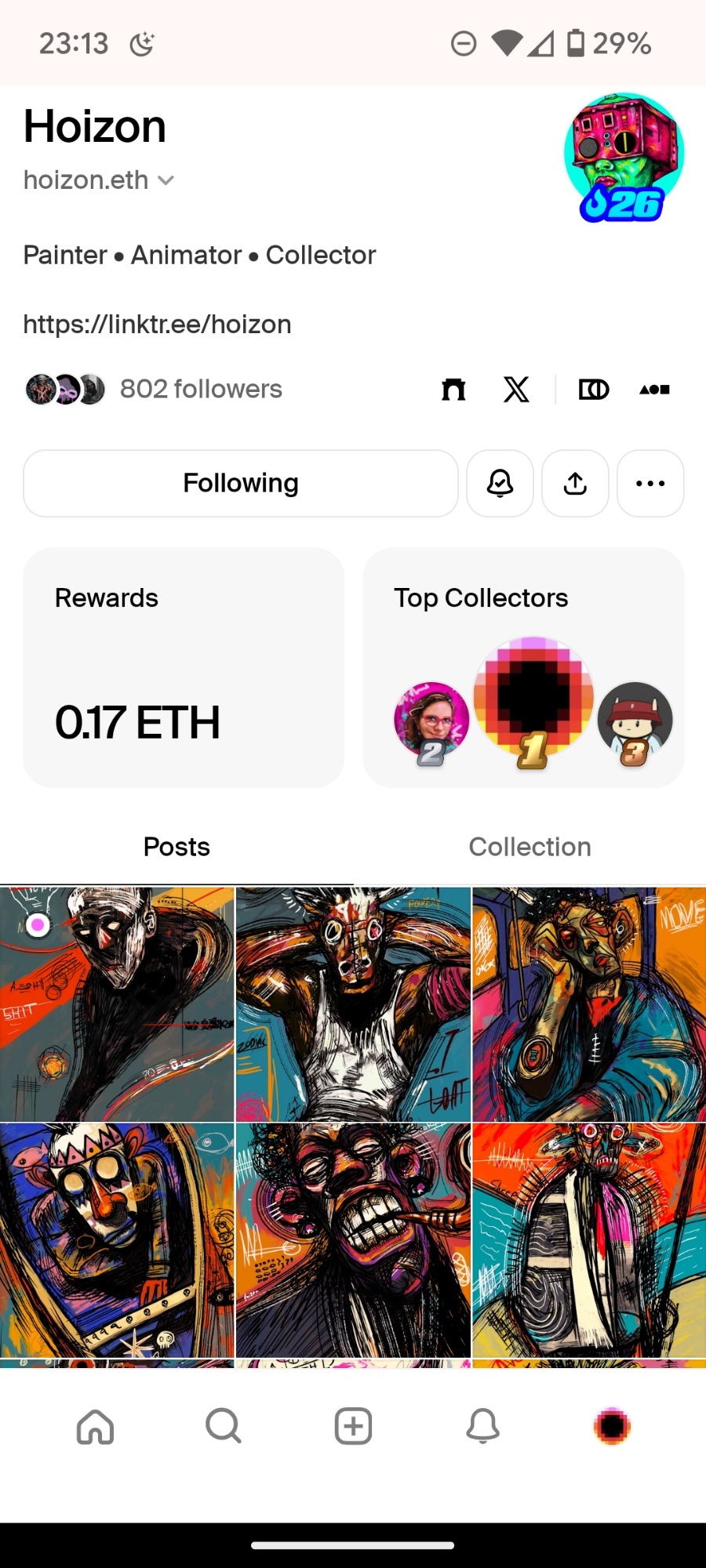Open the Top Collectors card
Image resolution: width=706 pixels, height=1568 pixels.
click(x=523, y=667)
